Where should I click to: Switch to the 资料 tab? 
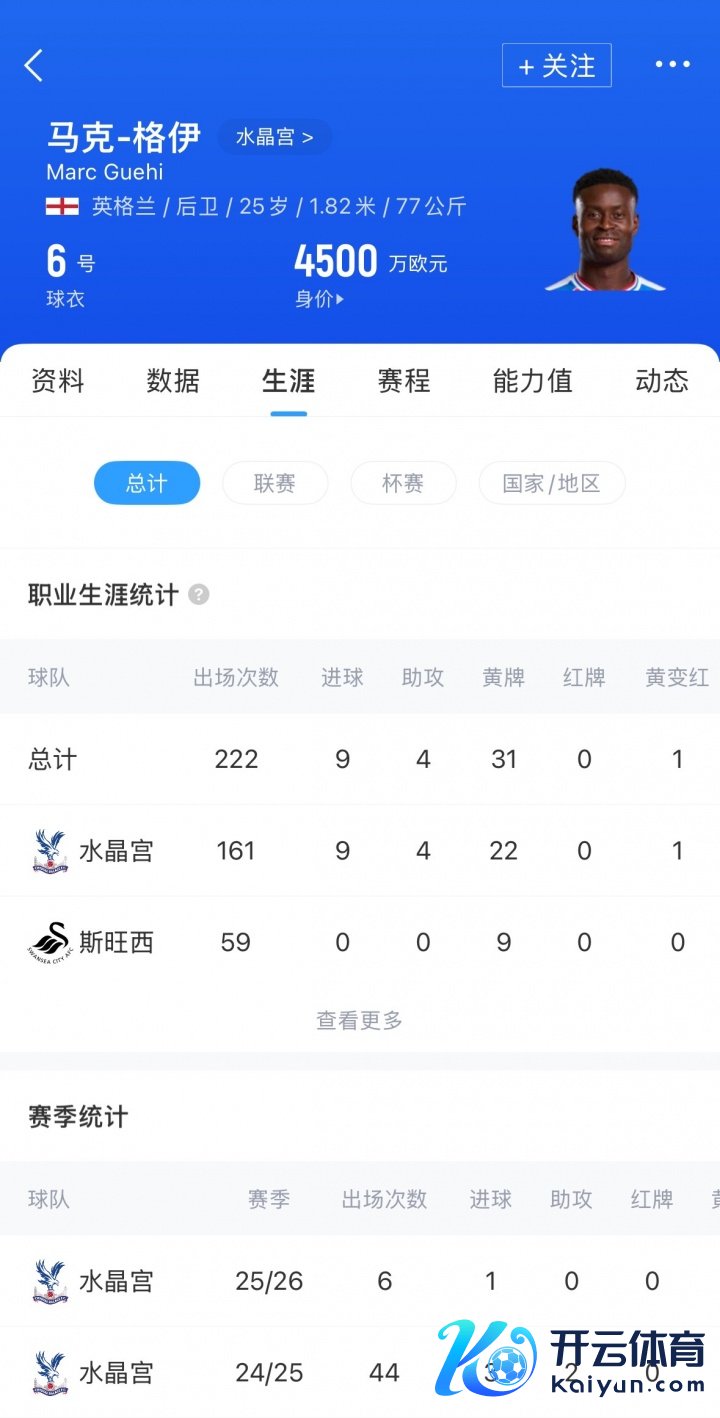point(58,381)
